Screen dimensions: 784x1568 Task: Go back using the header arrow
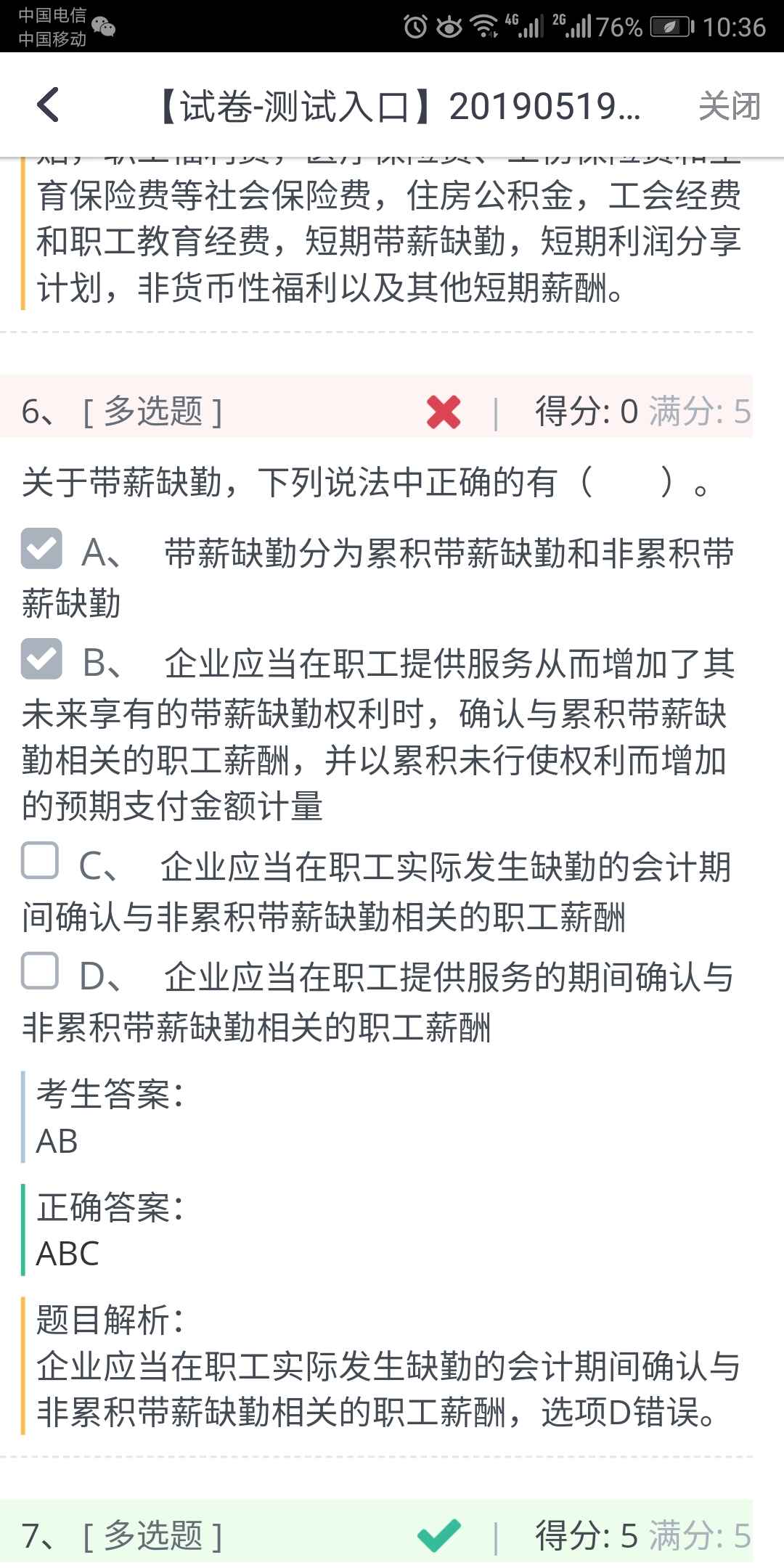48,105
